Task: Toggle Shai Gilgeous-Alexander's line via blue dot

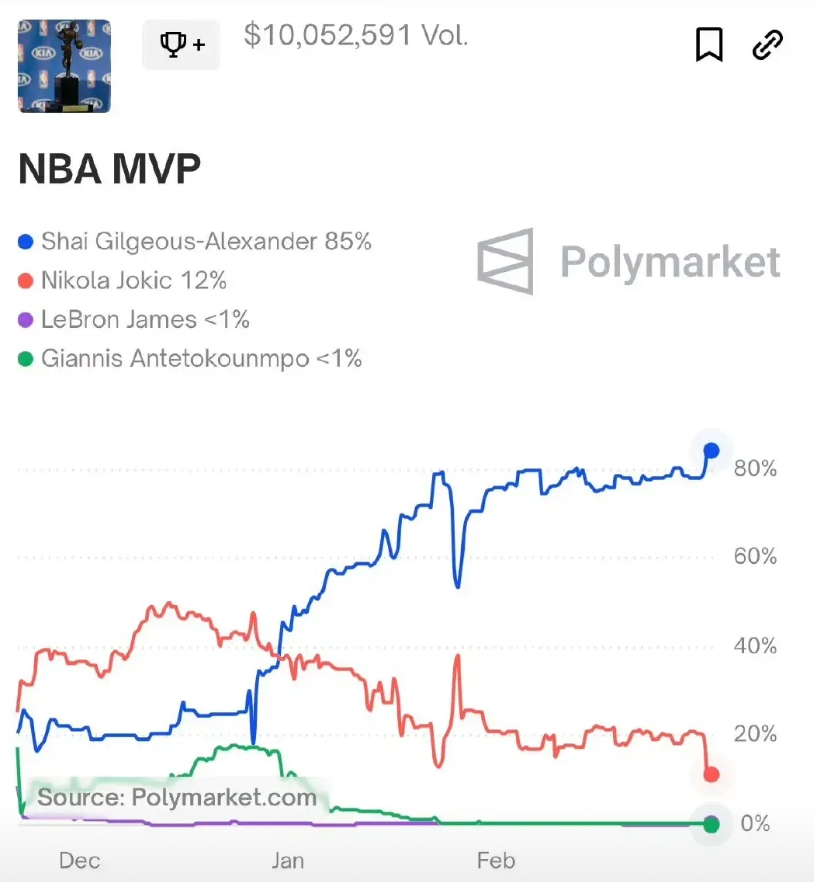Action: 27,241
